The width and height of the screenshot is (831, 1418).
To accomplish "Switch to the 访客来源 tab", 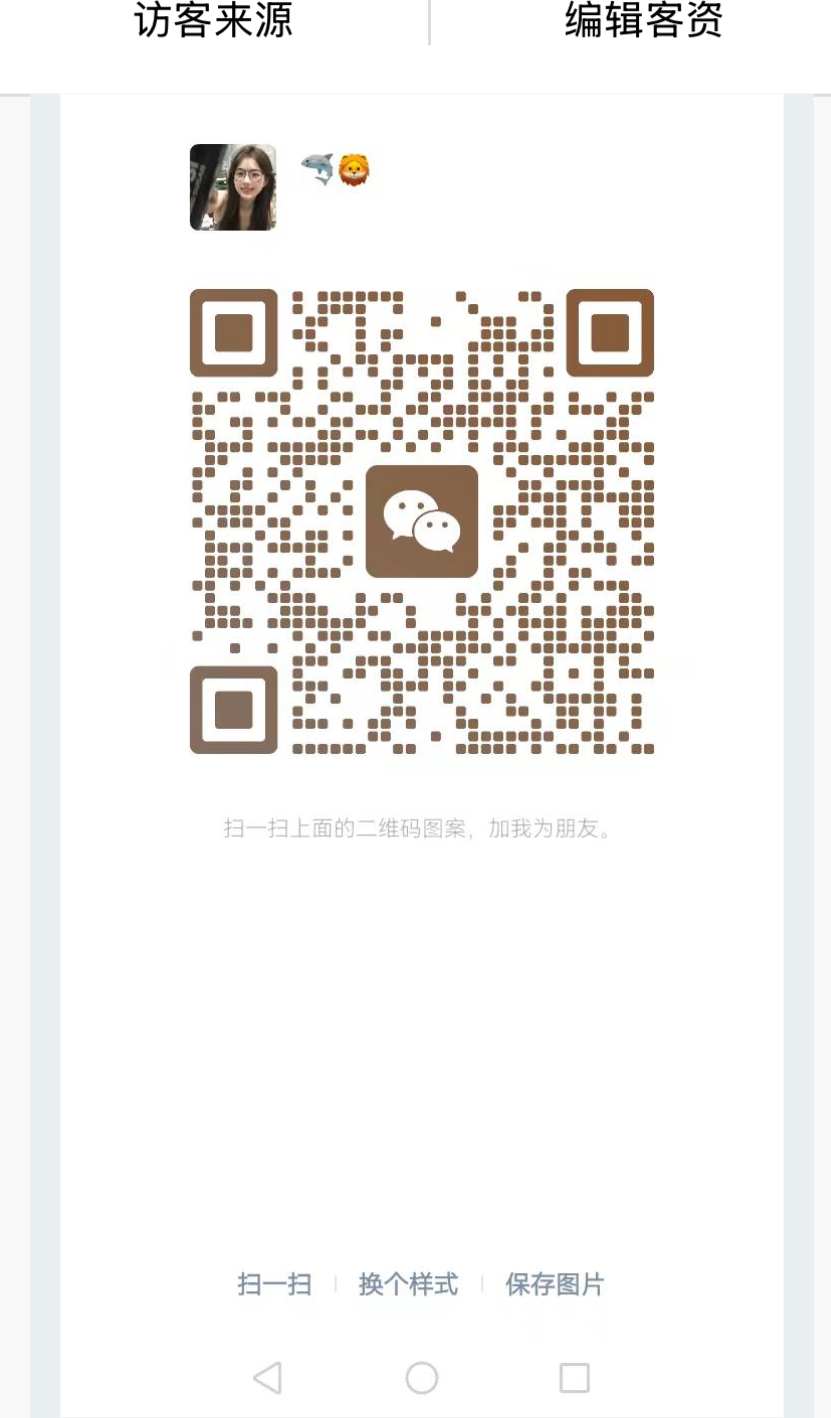I will (214, 21).
